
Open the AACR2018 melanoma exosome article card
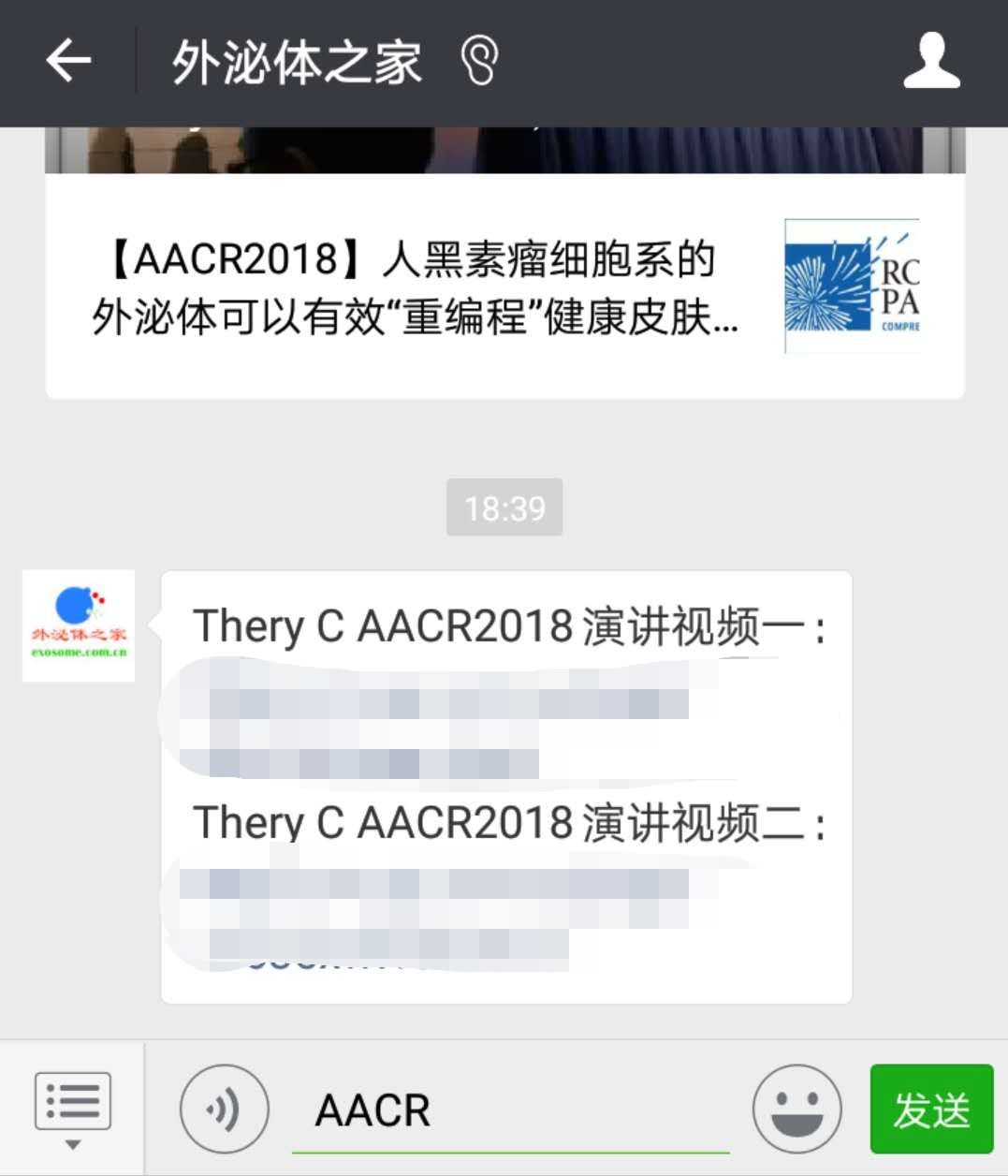[x=505, y=287]
